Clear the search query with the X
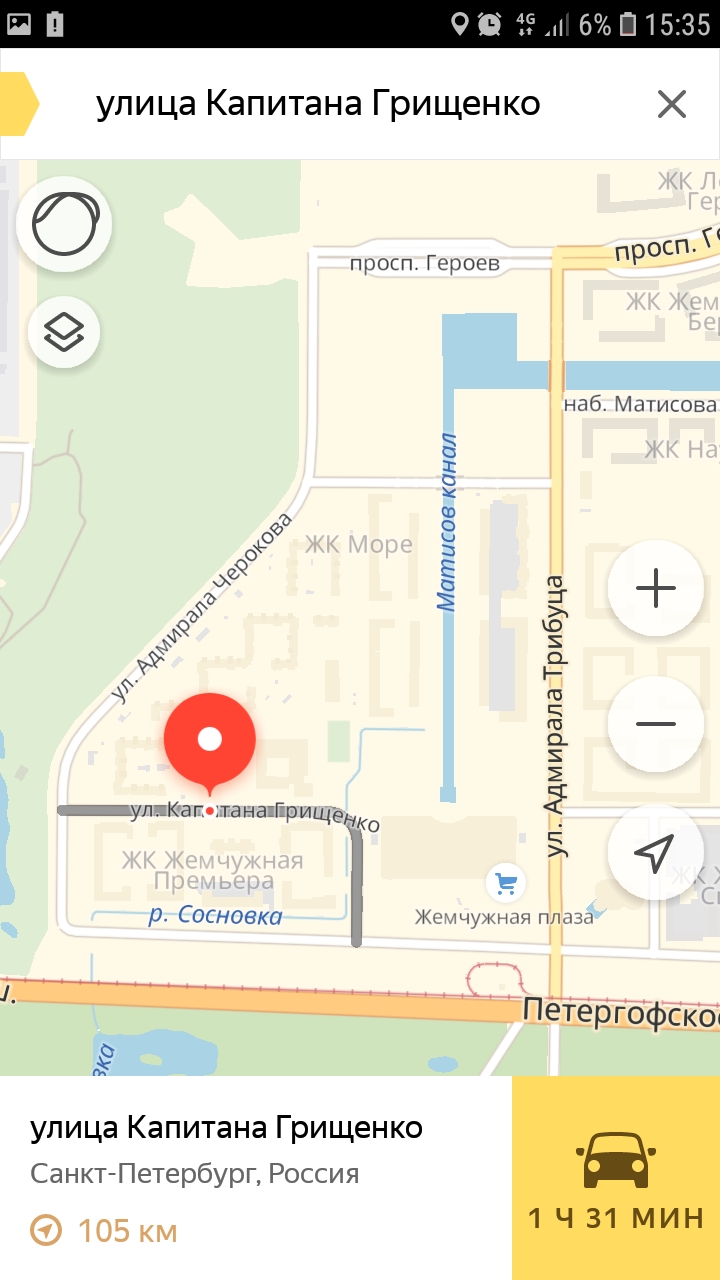 click(x=671, y=104)
